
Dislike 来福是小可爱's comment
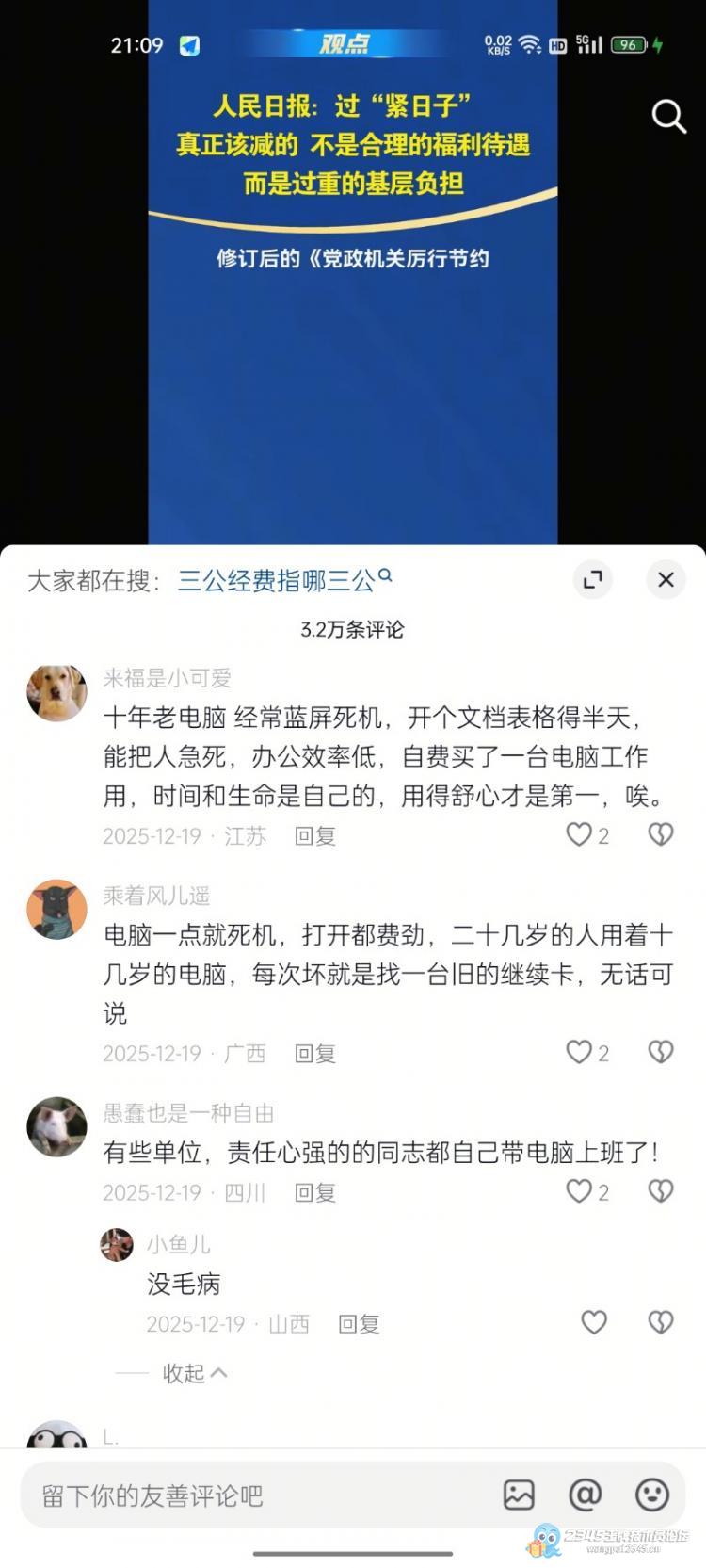coord(661,834)
